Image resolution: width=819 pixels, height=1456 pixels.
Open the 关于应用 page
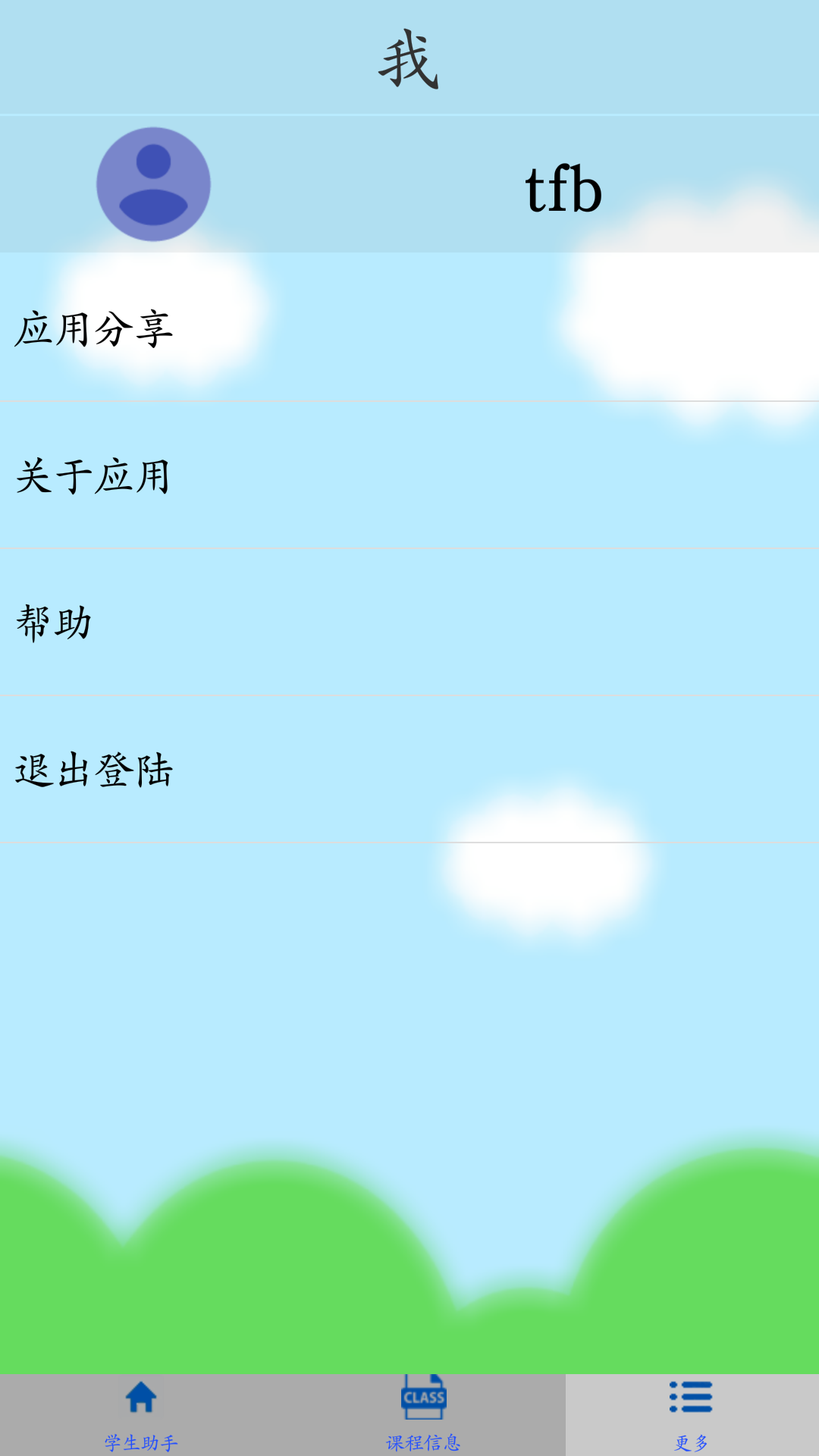coord(95,475)
